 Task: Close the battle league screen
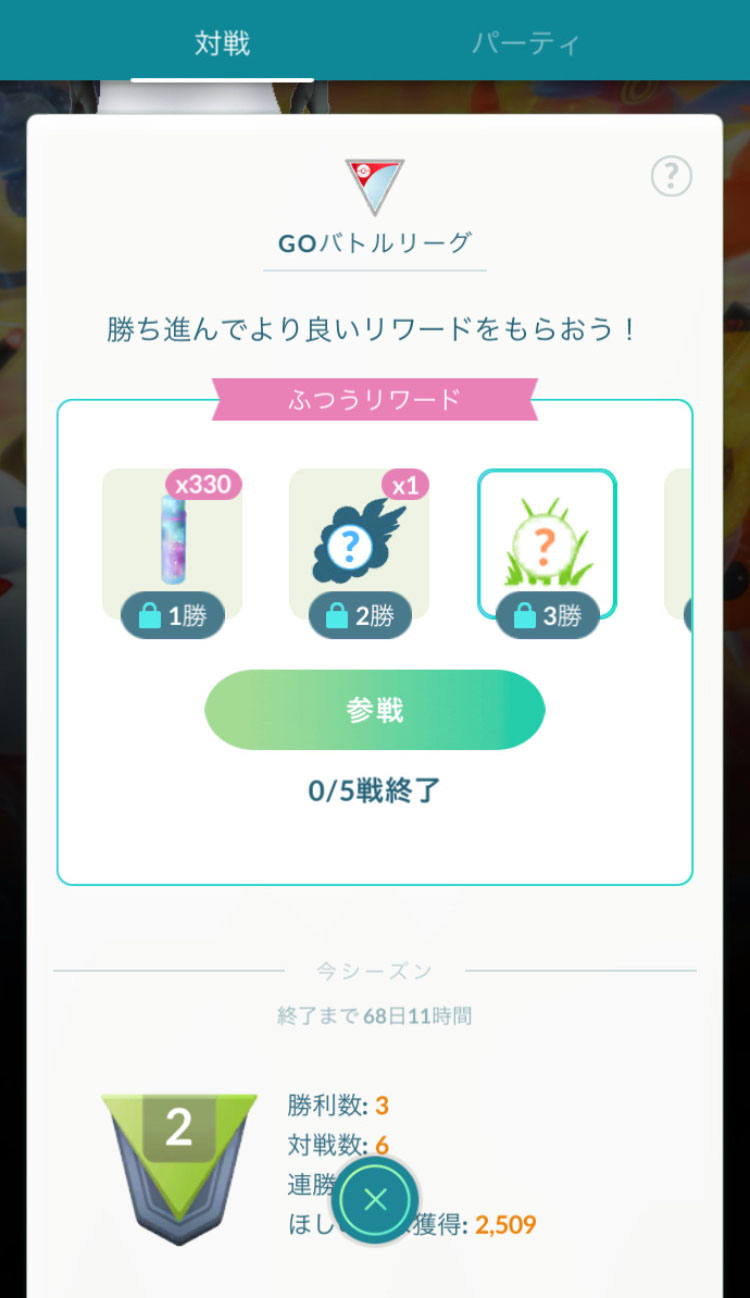tap(375, 1199)
